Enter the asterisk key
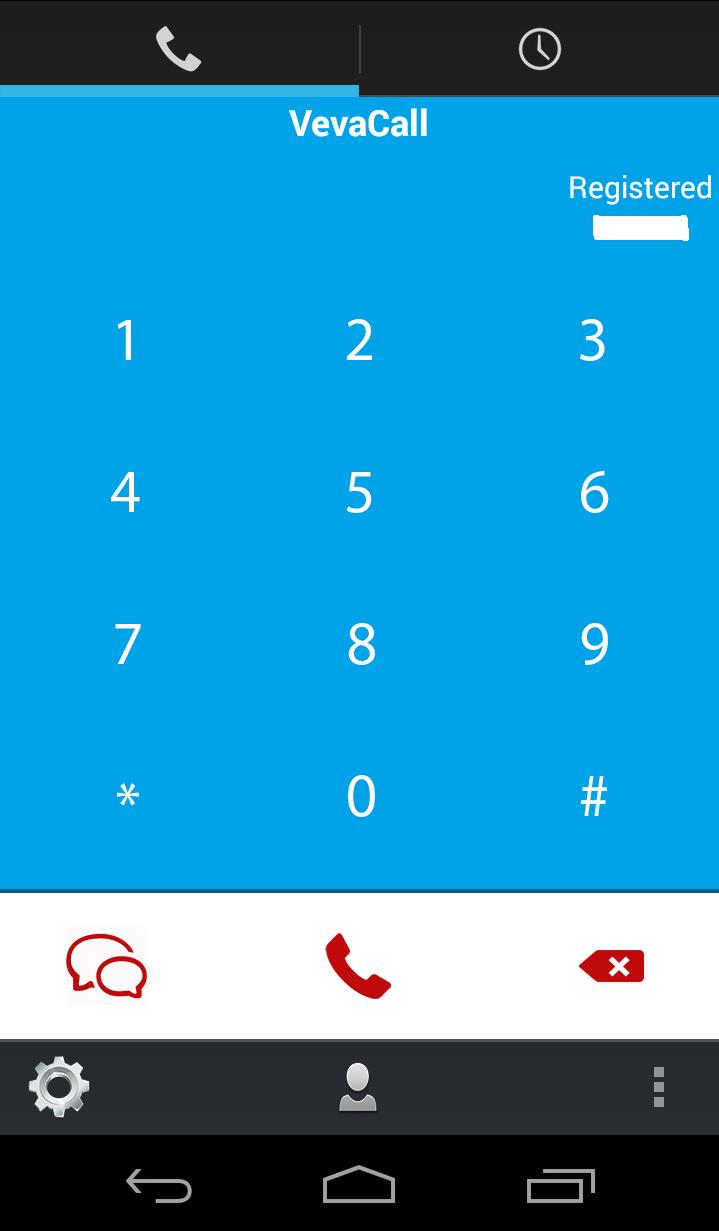 [x=127, y=797]
